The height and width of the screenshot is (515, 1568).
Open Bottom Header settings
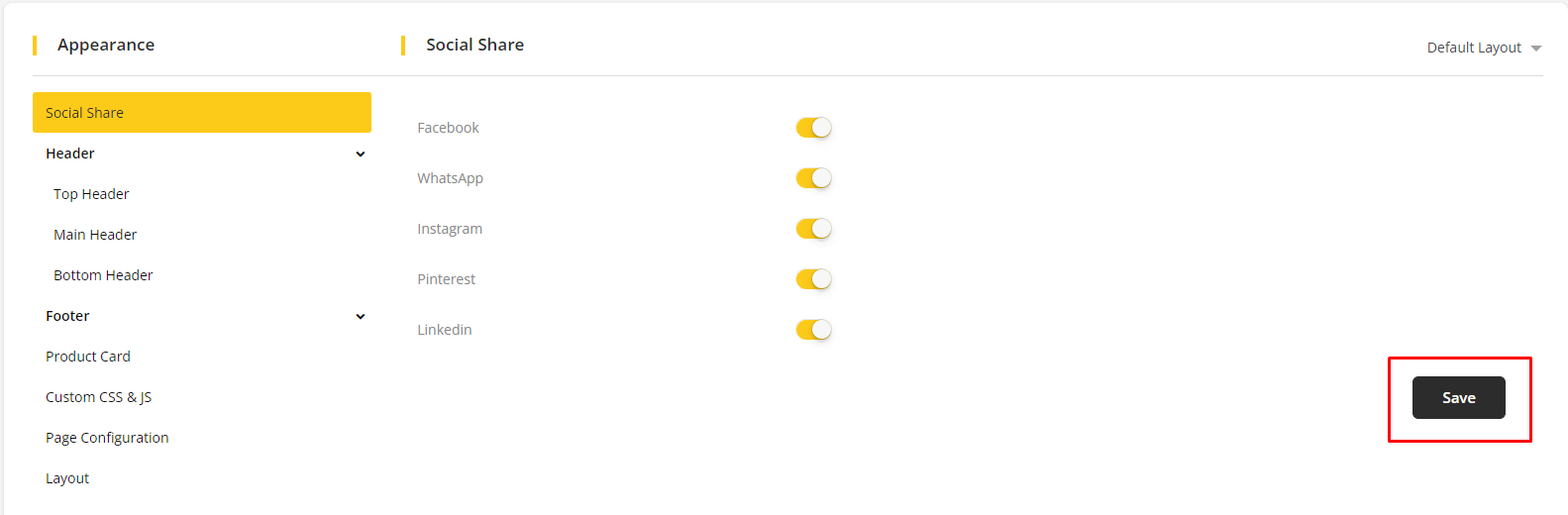[103, 275]
